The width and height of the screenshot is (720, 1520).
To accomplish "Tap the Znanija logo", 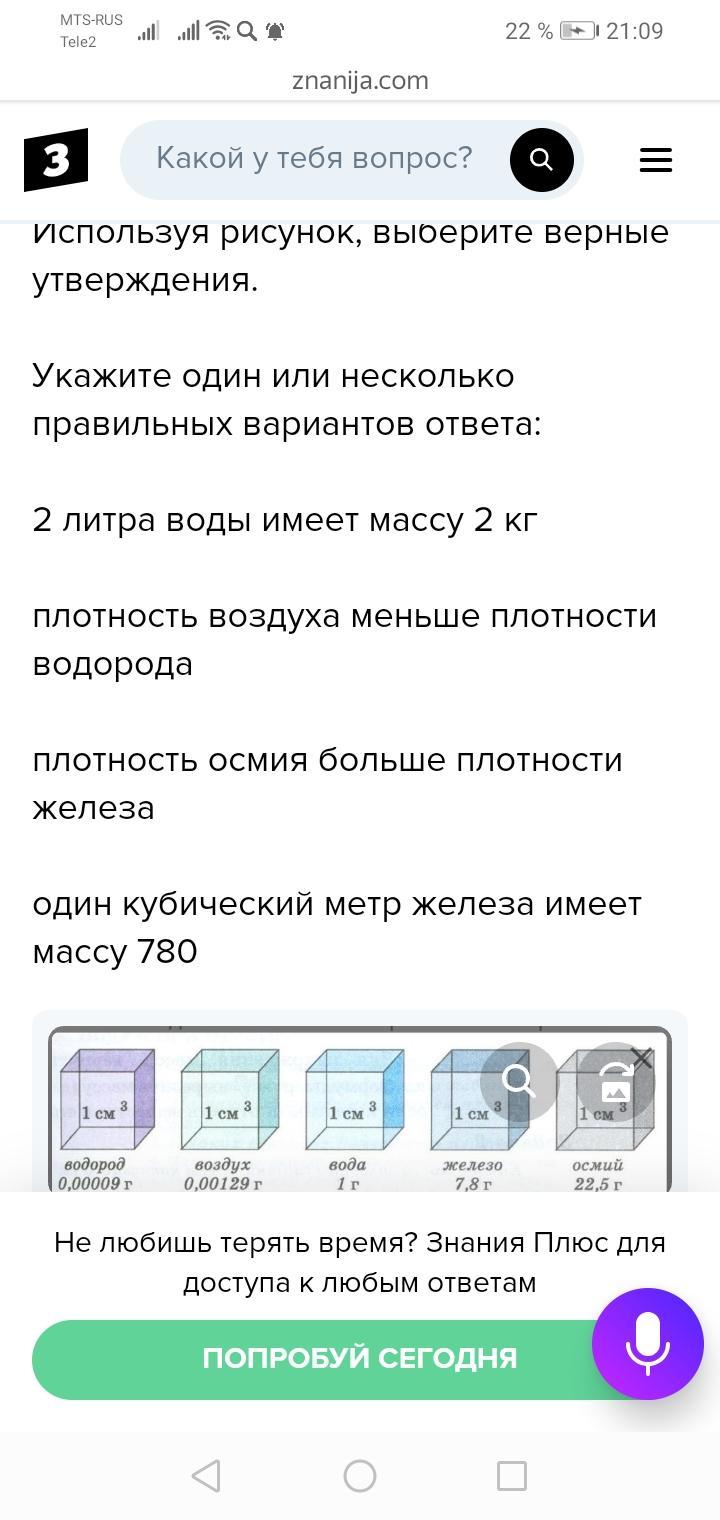I will click(56, 160).
